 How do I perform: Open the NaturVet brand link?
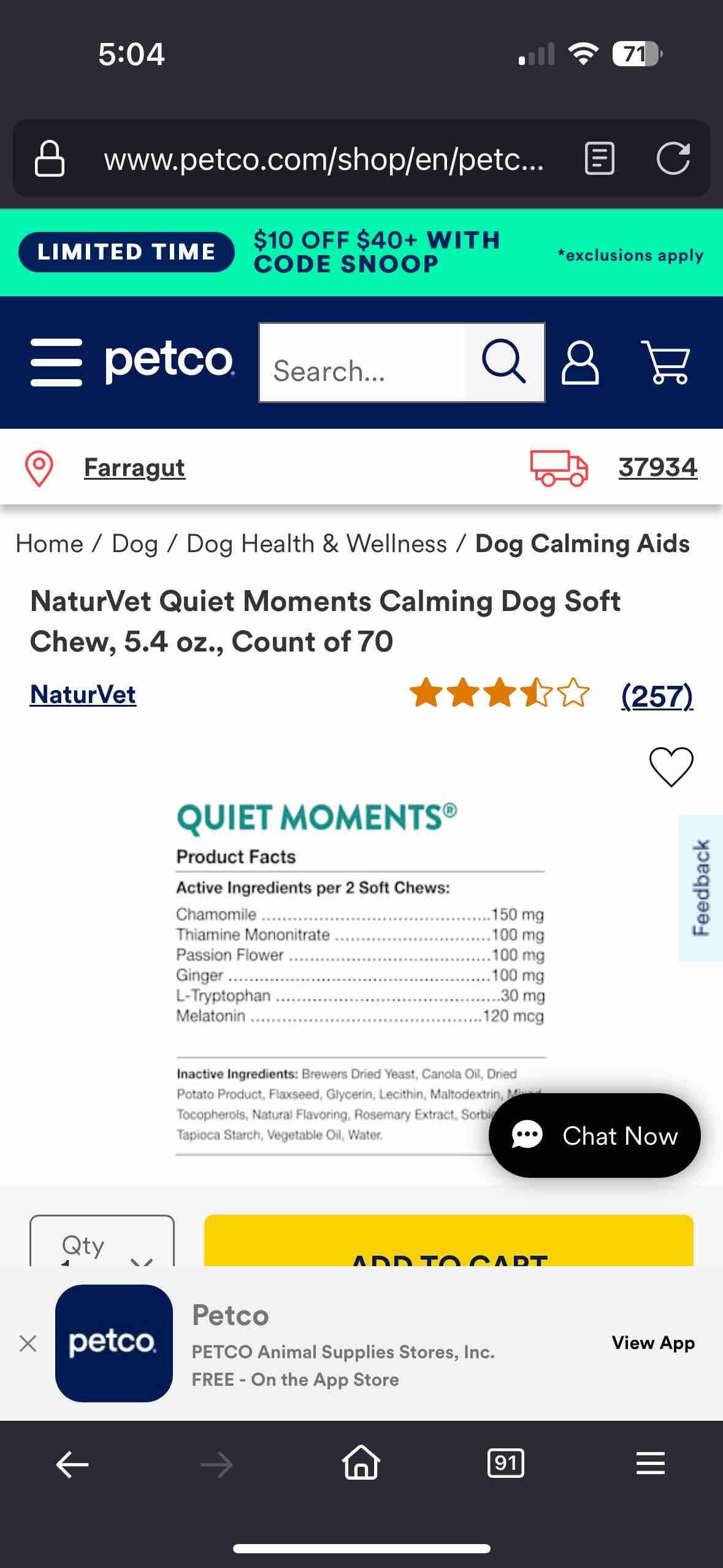(x=83, y=694)
